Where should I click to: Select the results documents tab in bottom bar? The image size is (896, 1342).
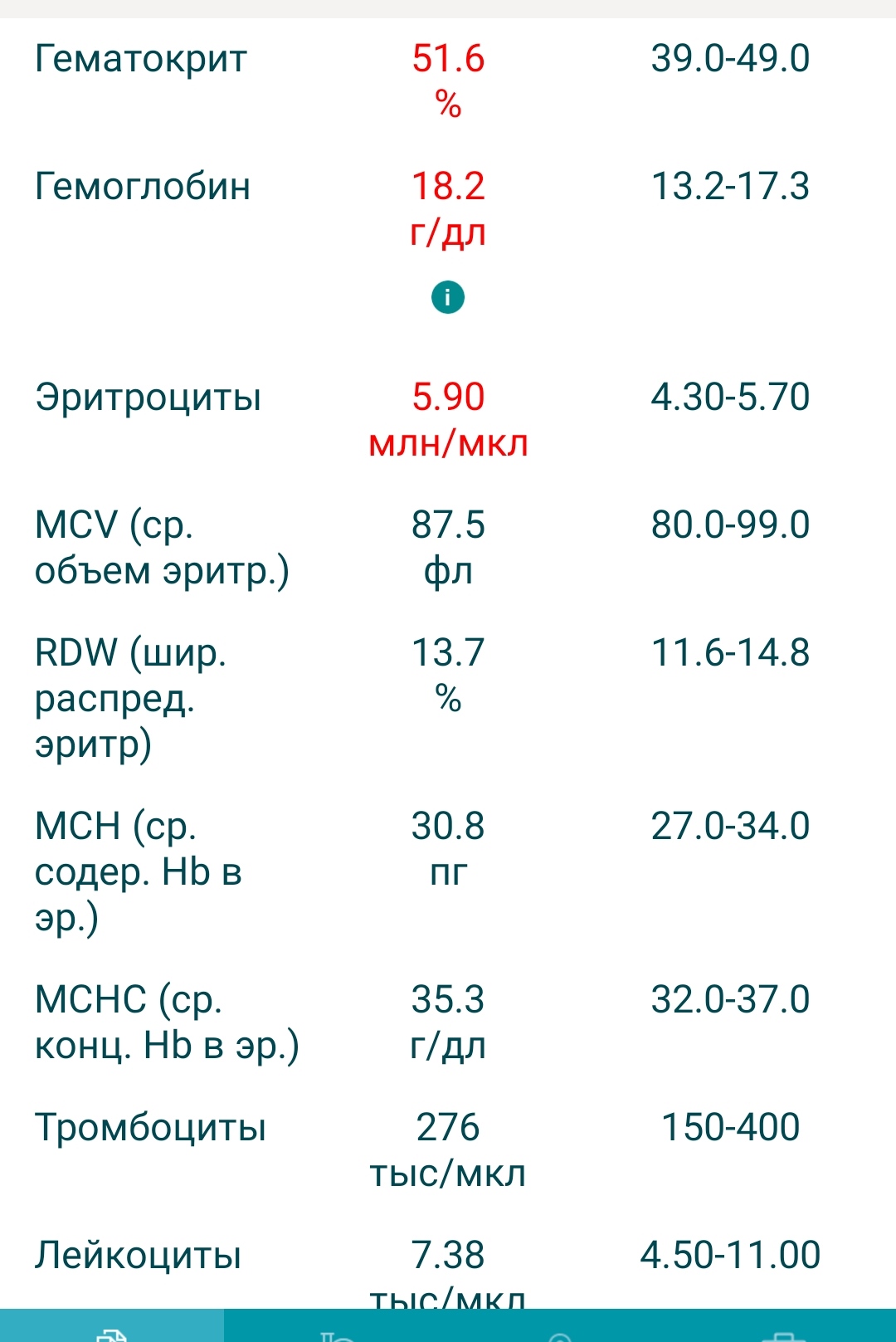[112, 1332]
